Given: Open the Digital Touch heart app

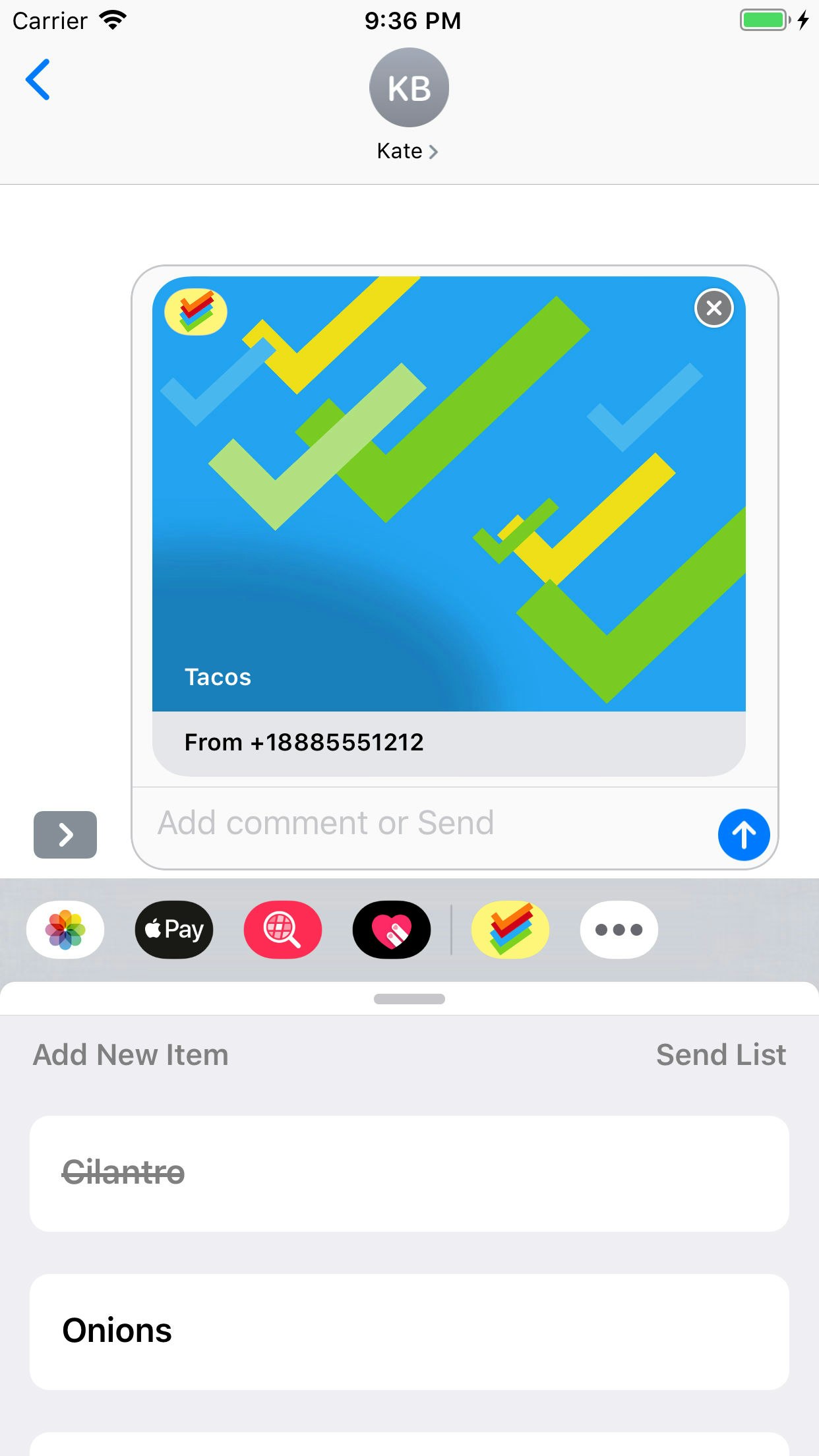Looking at the screenshot, I should point(392,929).
